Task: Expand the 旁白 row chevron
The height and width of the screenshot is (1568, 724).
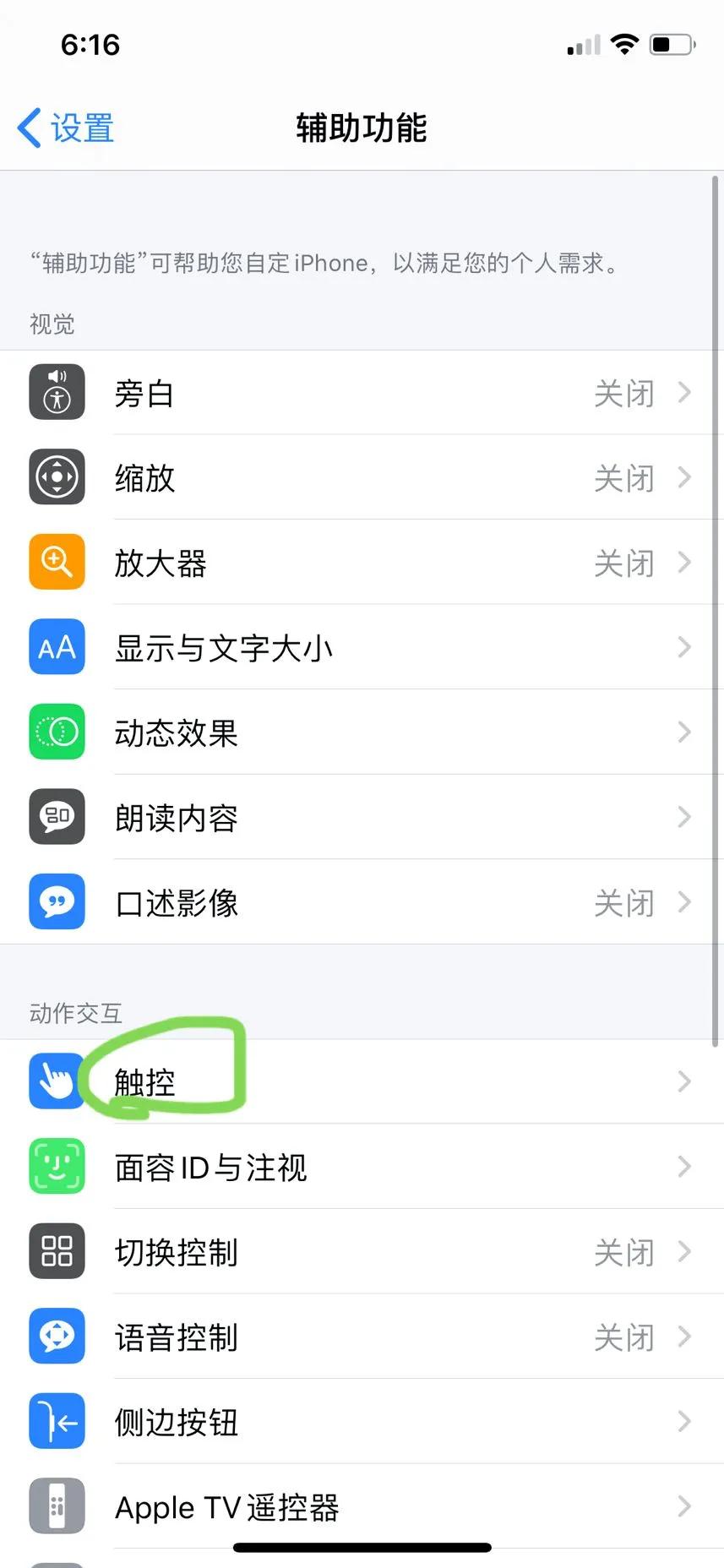Action: click(x=684, y=392)
